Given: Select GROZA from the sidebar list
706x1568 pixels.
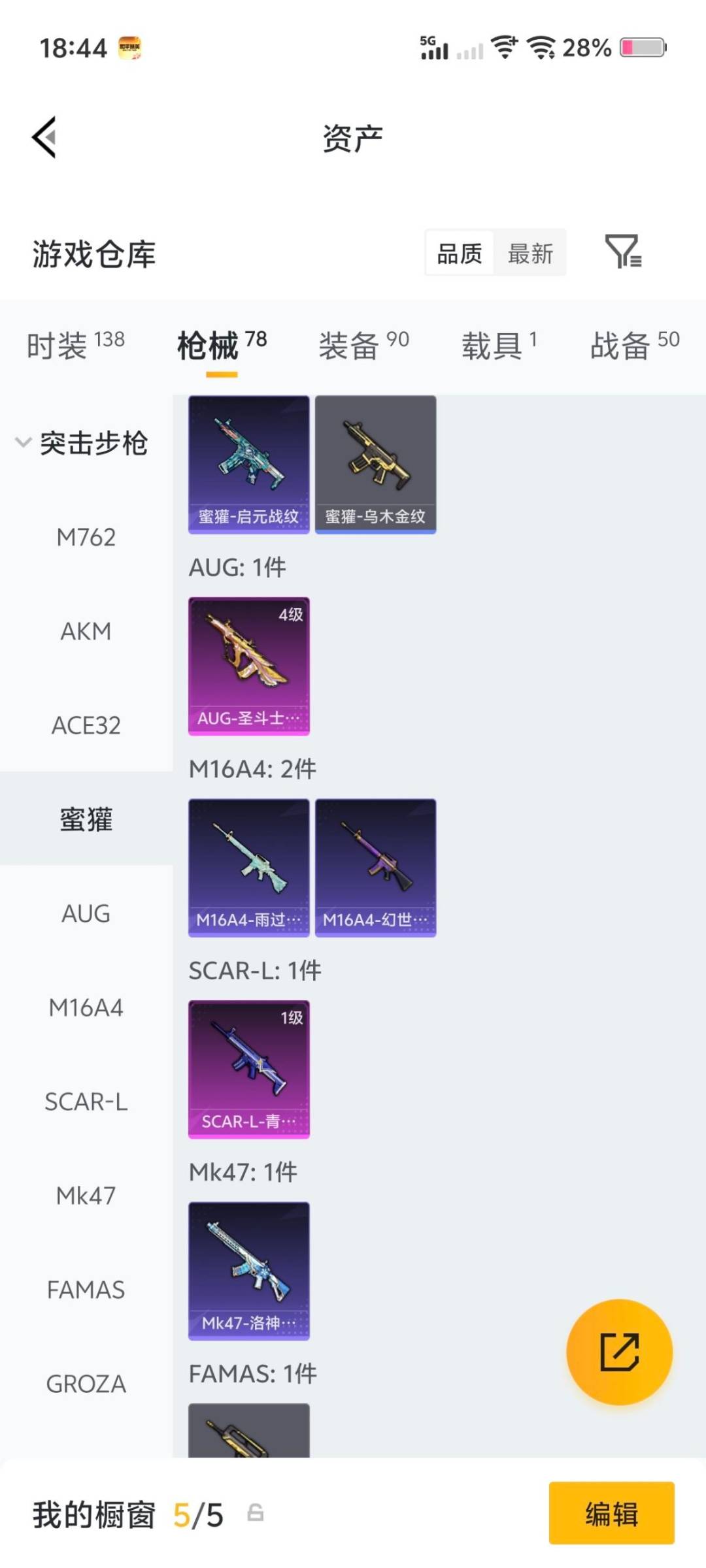Looking at the screenshot, I should [x=86, y=1383].
